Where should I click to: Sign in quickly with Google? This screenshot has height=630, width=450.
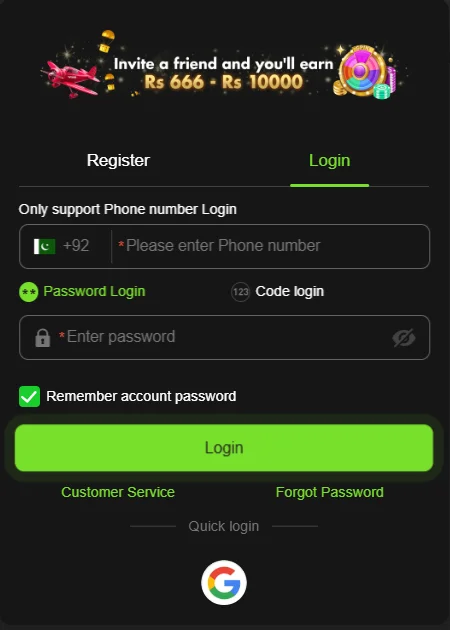pyautogui.click(x=224, y=583)
